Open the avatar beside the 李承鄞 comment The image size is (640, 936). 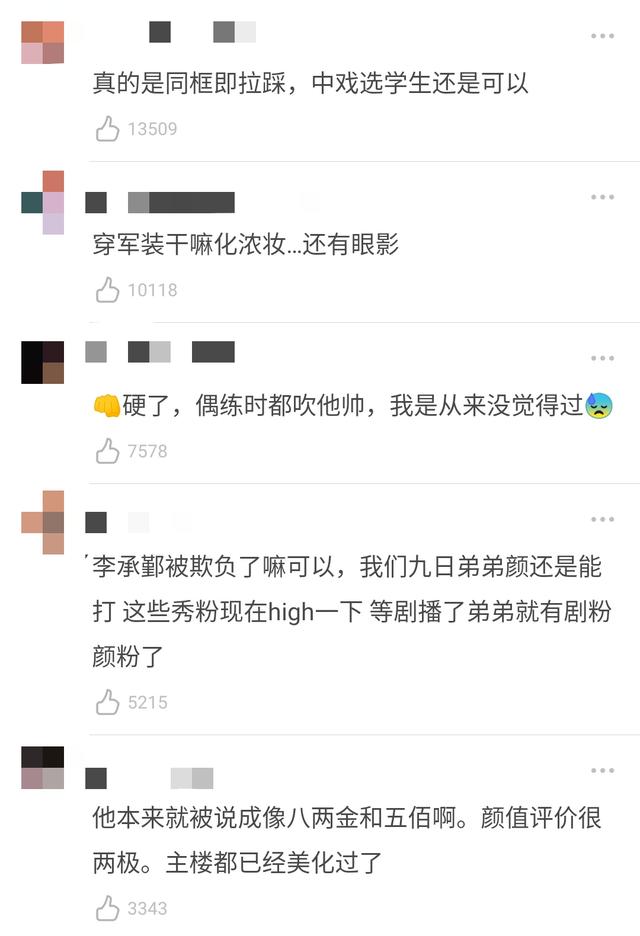42,523
